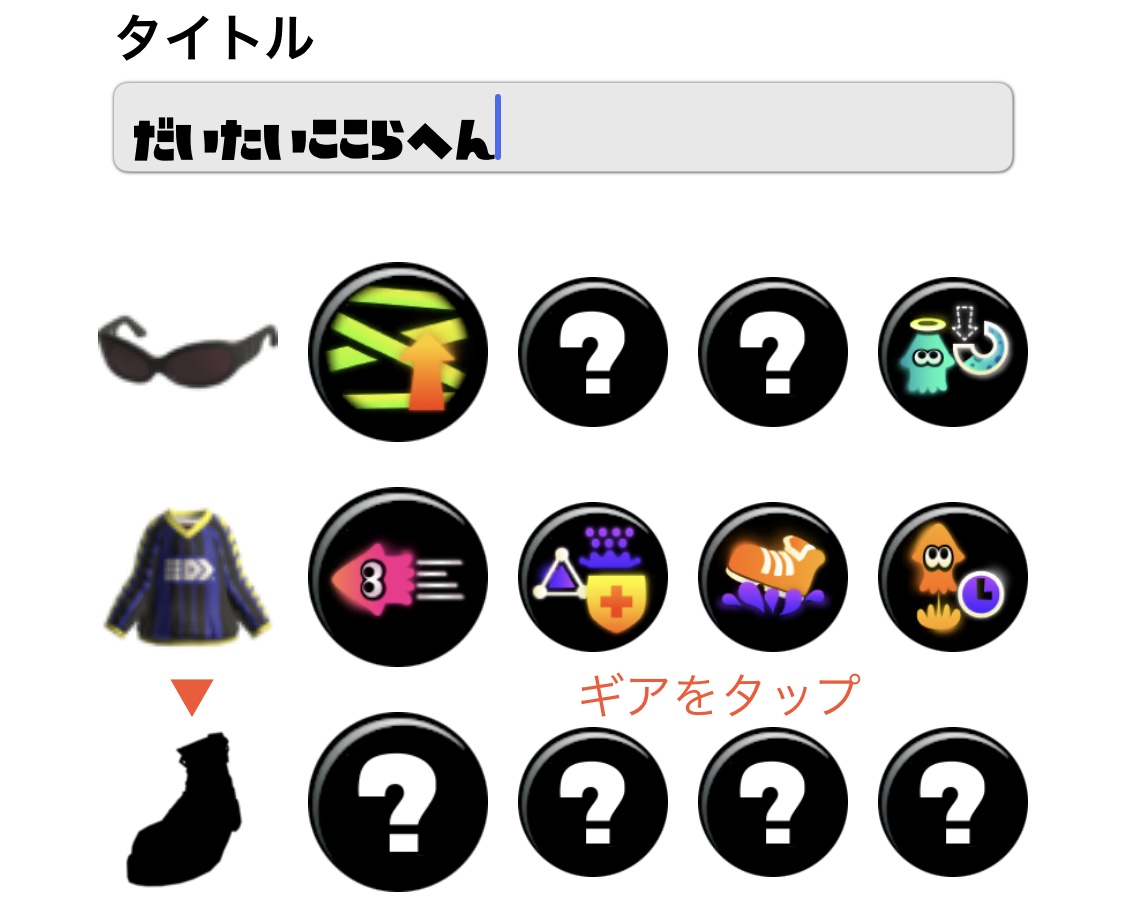Select the blue striped shirt gear
The image size is (1125, 910).
187,577
